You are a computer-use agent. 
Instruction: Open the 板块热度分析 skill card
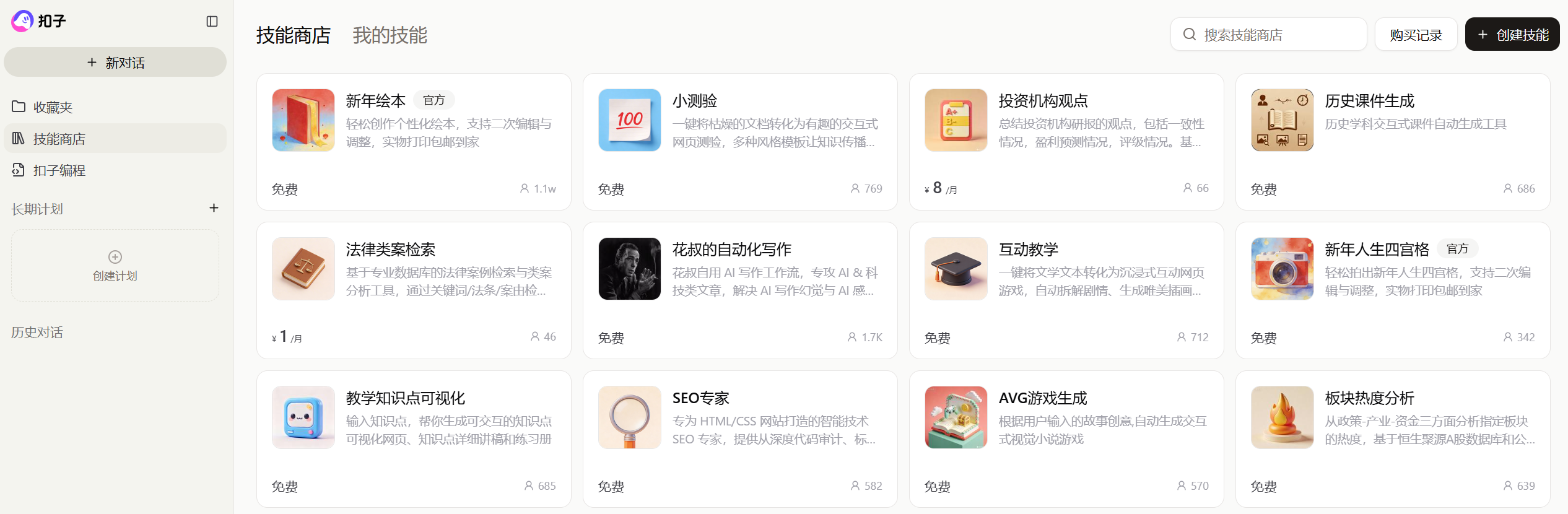coord(1393,439)
